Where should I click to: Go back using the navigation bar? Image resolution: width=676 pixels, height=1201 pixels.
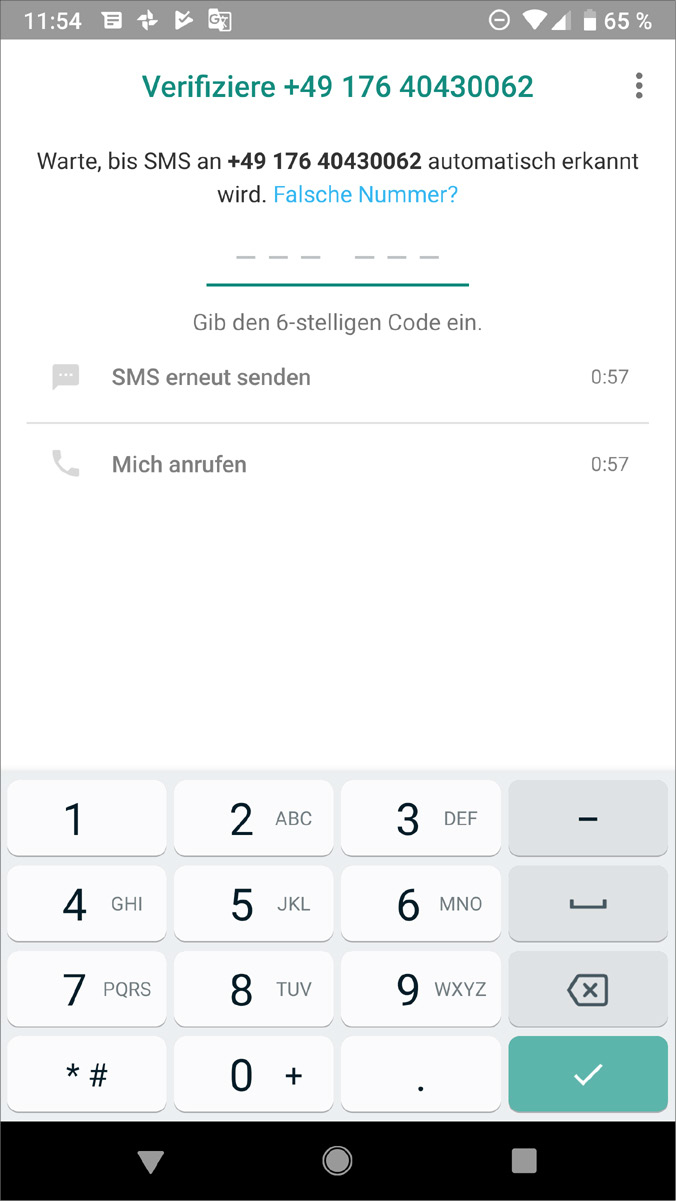[151, 1160]
